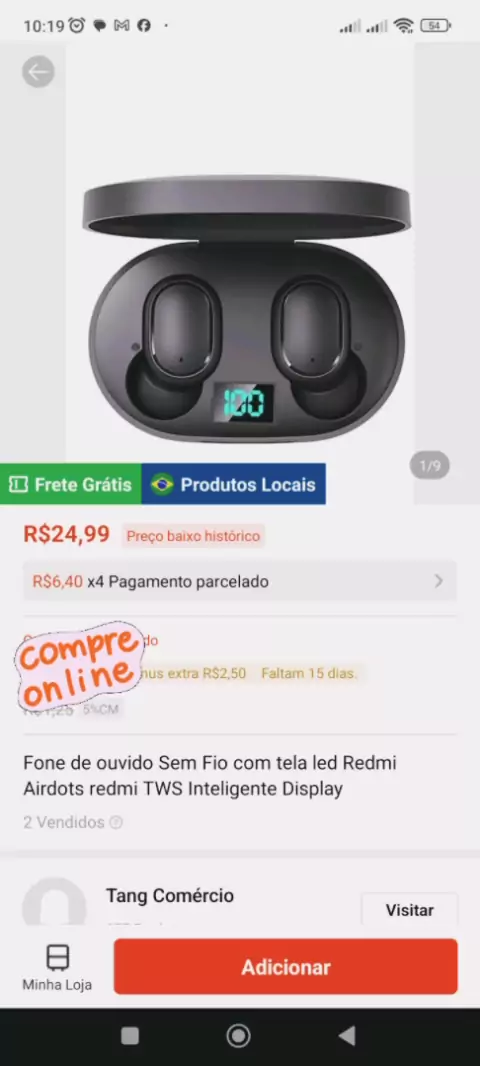This screenshot has height=1066, width=480.
Task: Visit the Tang Comércio store
Action: pos(409,910)
